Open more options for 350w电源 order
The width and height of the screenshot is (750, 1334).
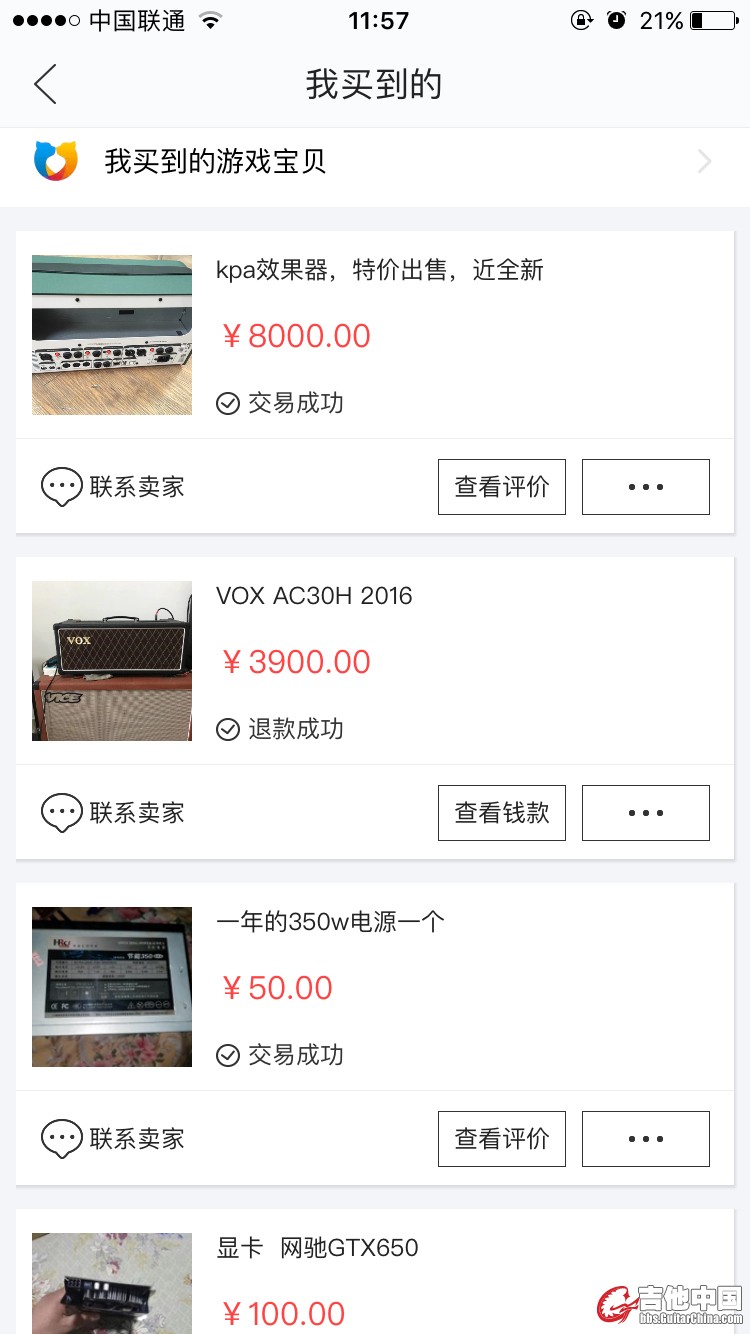pyautogui.click(x=645, y=1139)
